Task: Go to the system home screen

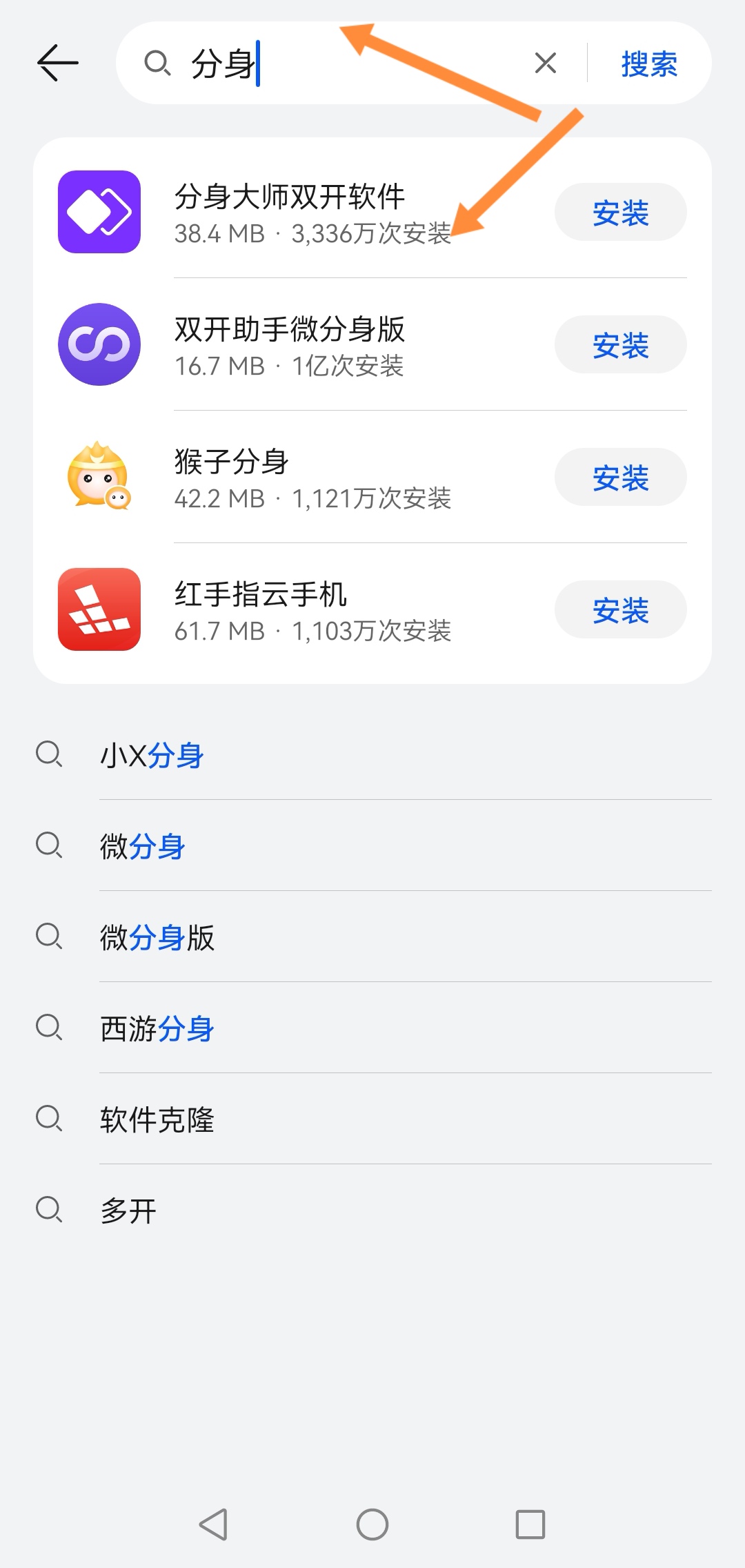Action: click(x=372, y=1524)
